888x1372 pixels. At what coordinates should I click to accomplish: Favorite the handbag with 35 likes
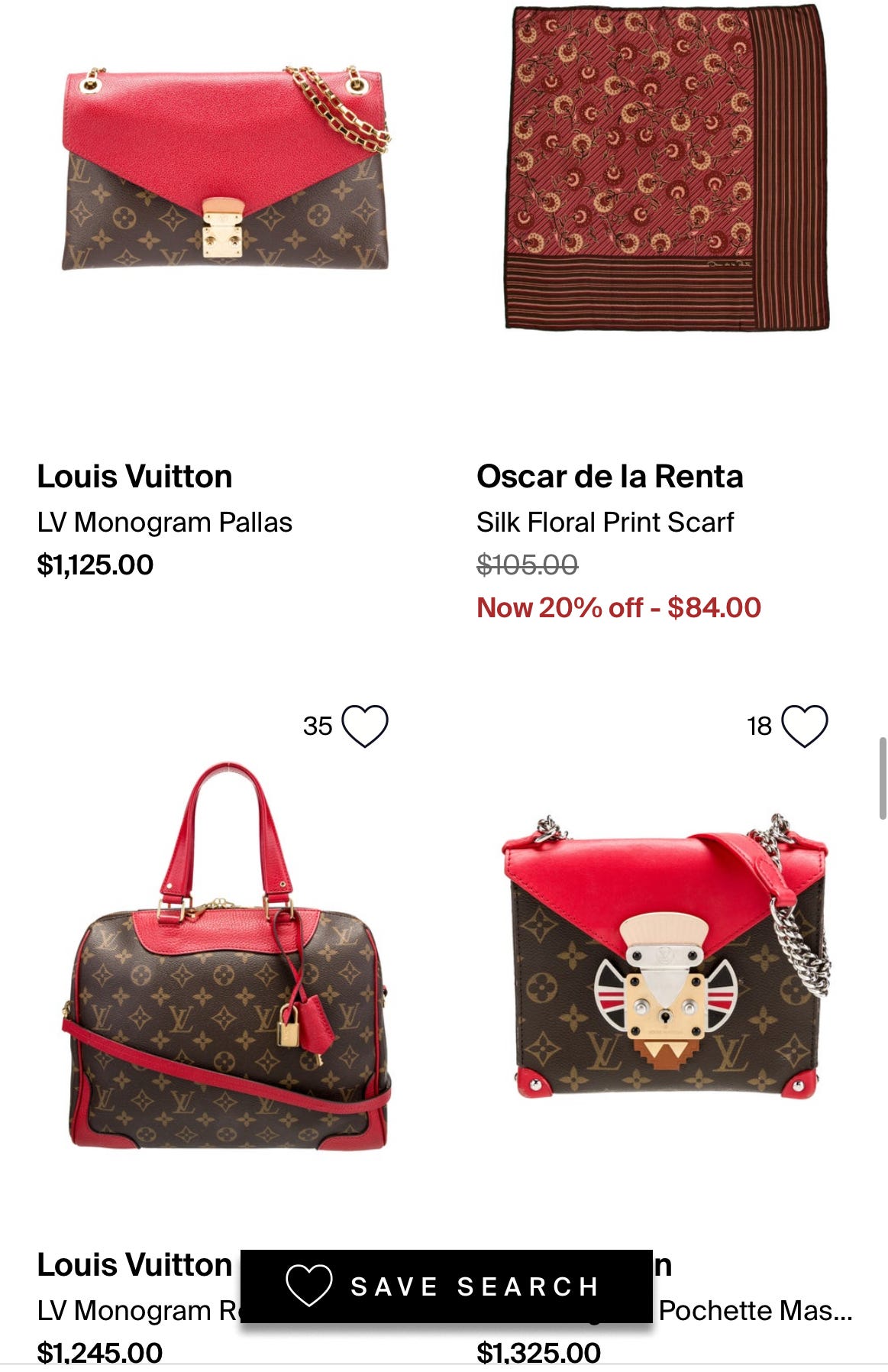point(364,726)
